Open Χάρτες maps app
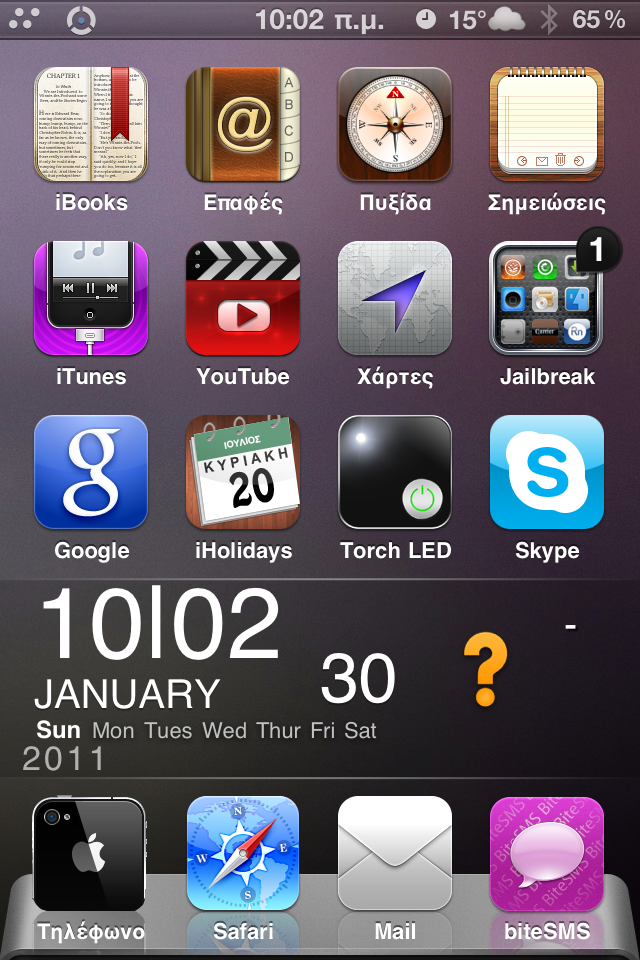This screenshot has width=640, height=960. 395,298
